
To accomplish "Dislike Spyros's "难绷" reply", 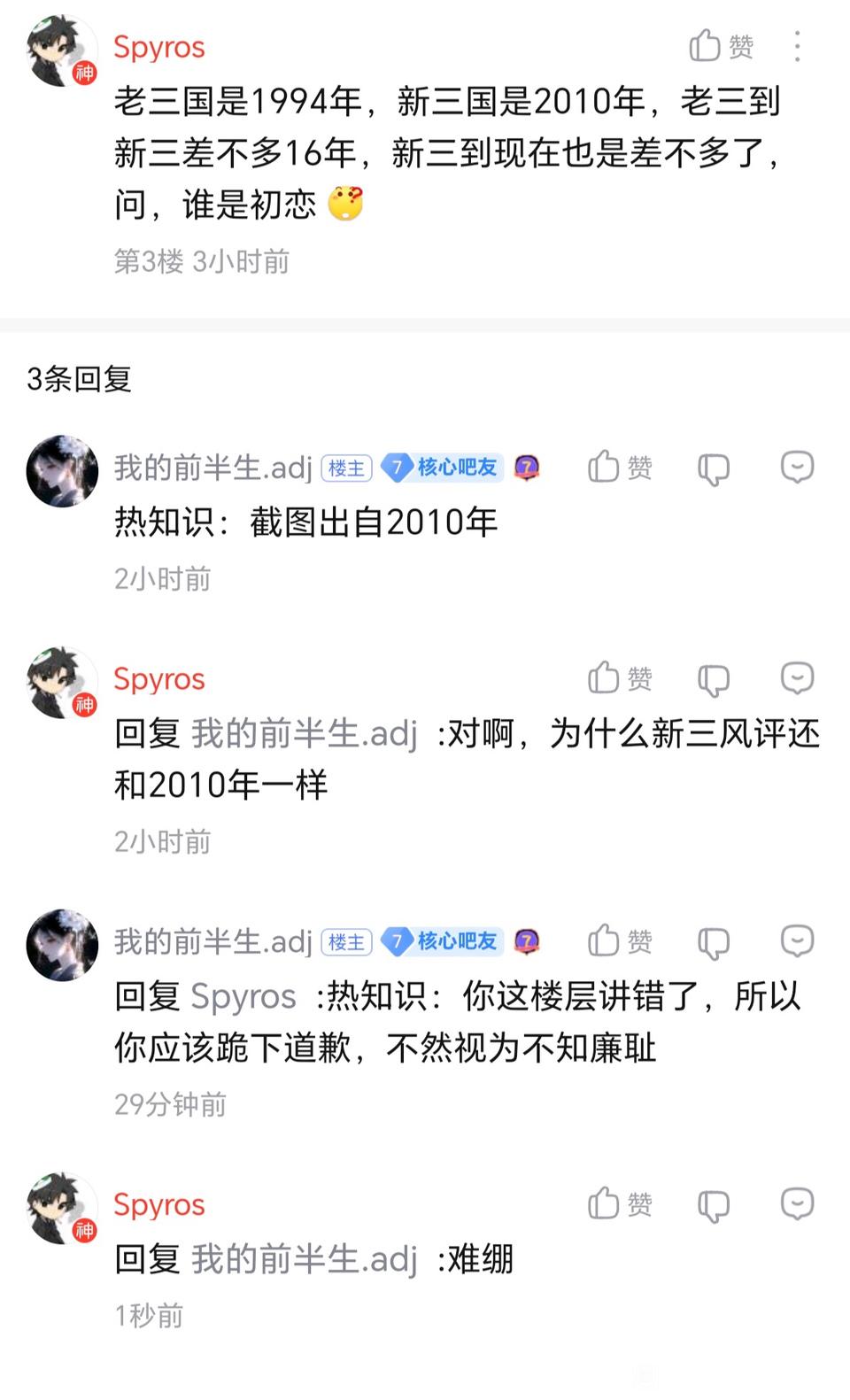I will tap(713, 1205).
